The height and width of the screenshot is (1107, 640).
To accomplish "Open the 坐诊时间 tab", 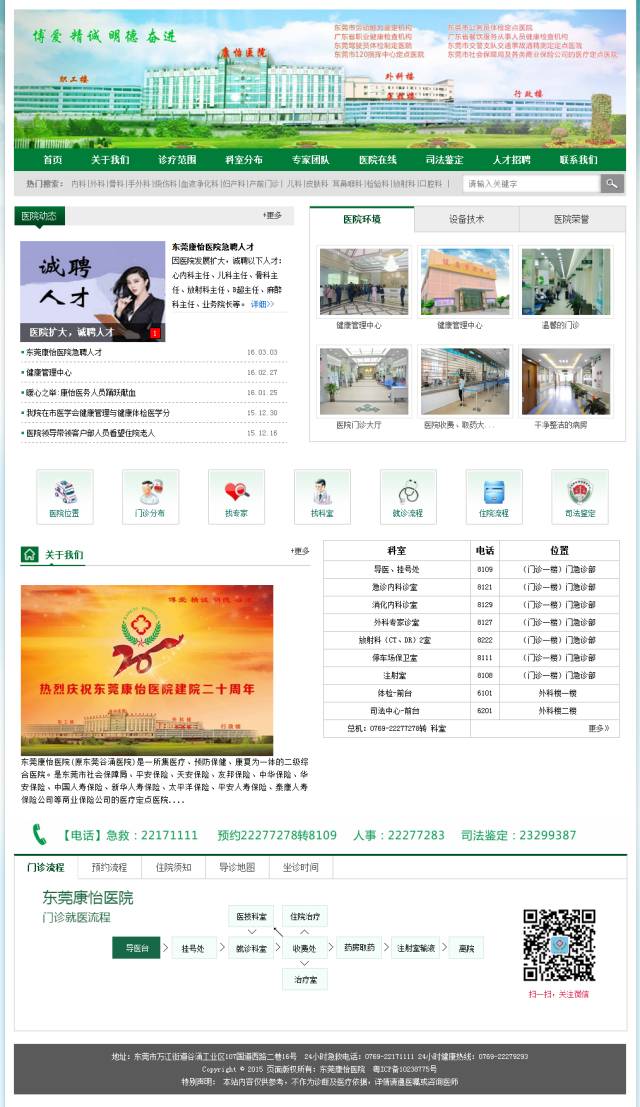I will point(300,867).
